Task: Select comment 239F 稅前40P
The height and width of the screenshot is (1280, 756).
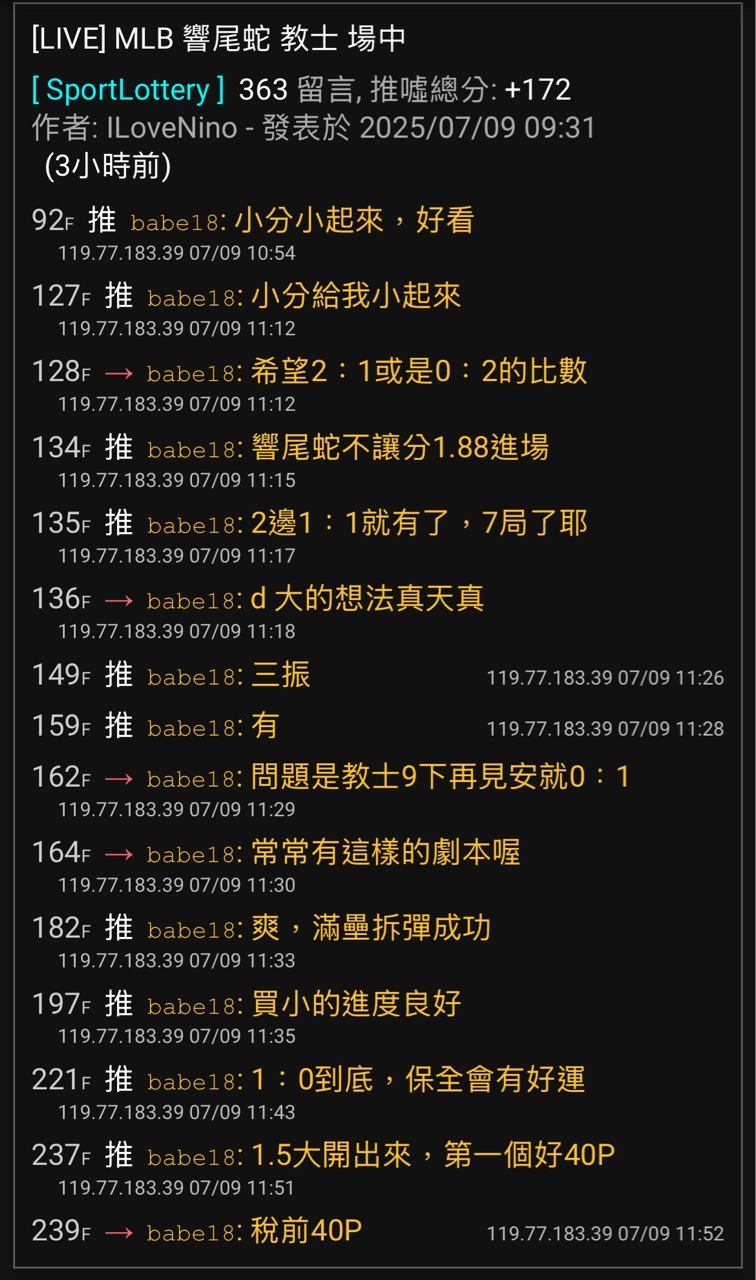Action: pos(306,1231)
